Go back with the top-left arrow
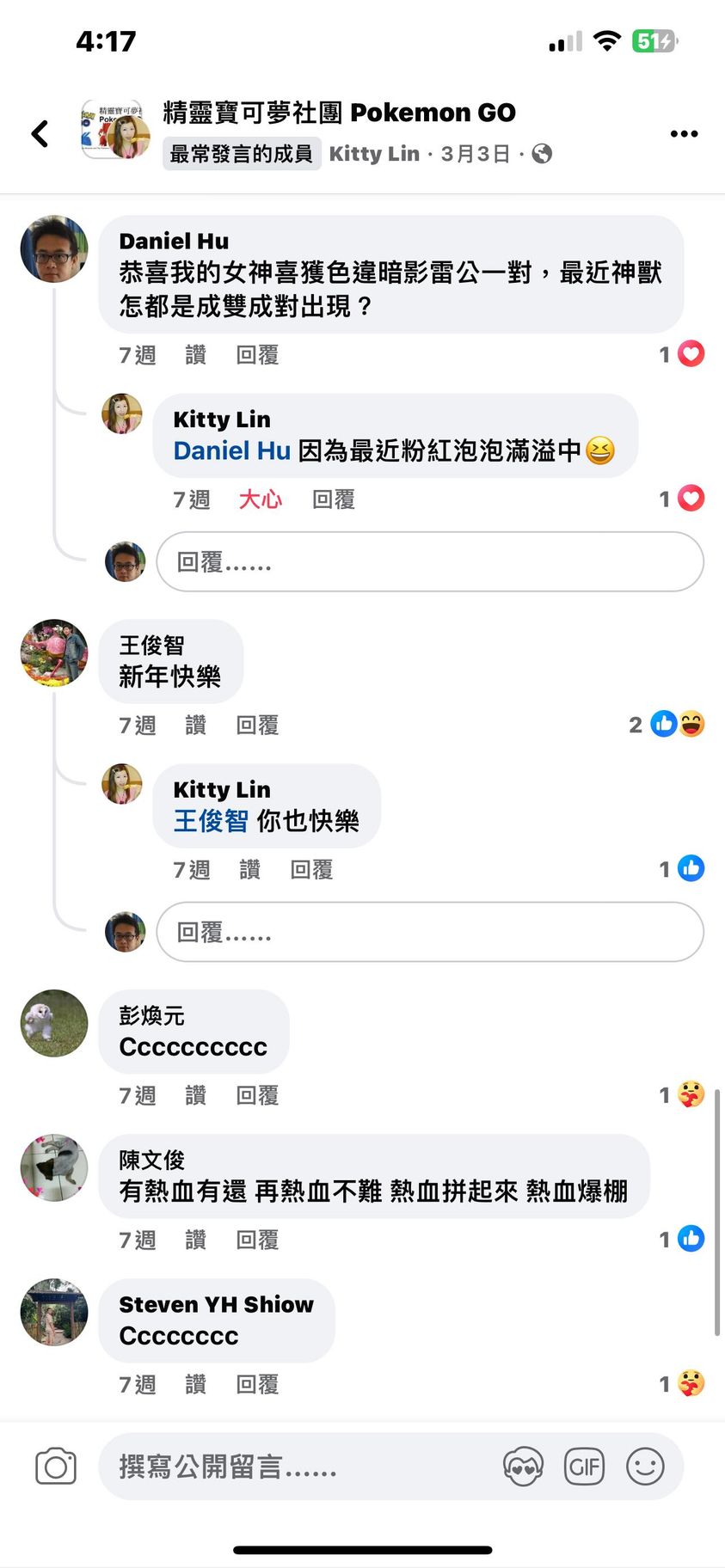Image resolution: width=725 pixels, height=1568 pixels. coord(40,133)
